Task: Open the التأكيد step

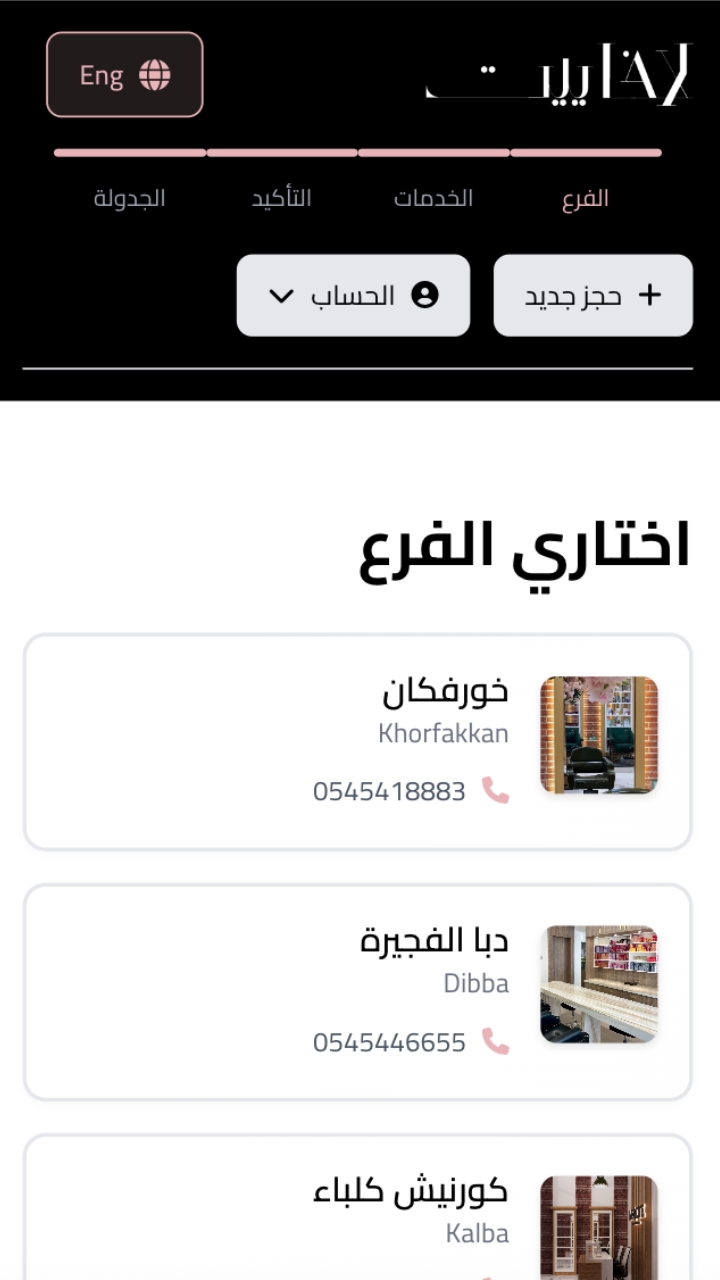Action: click(x=281, y=198)
